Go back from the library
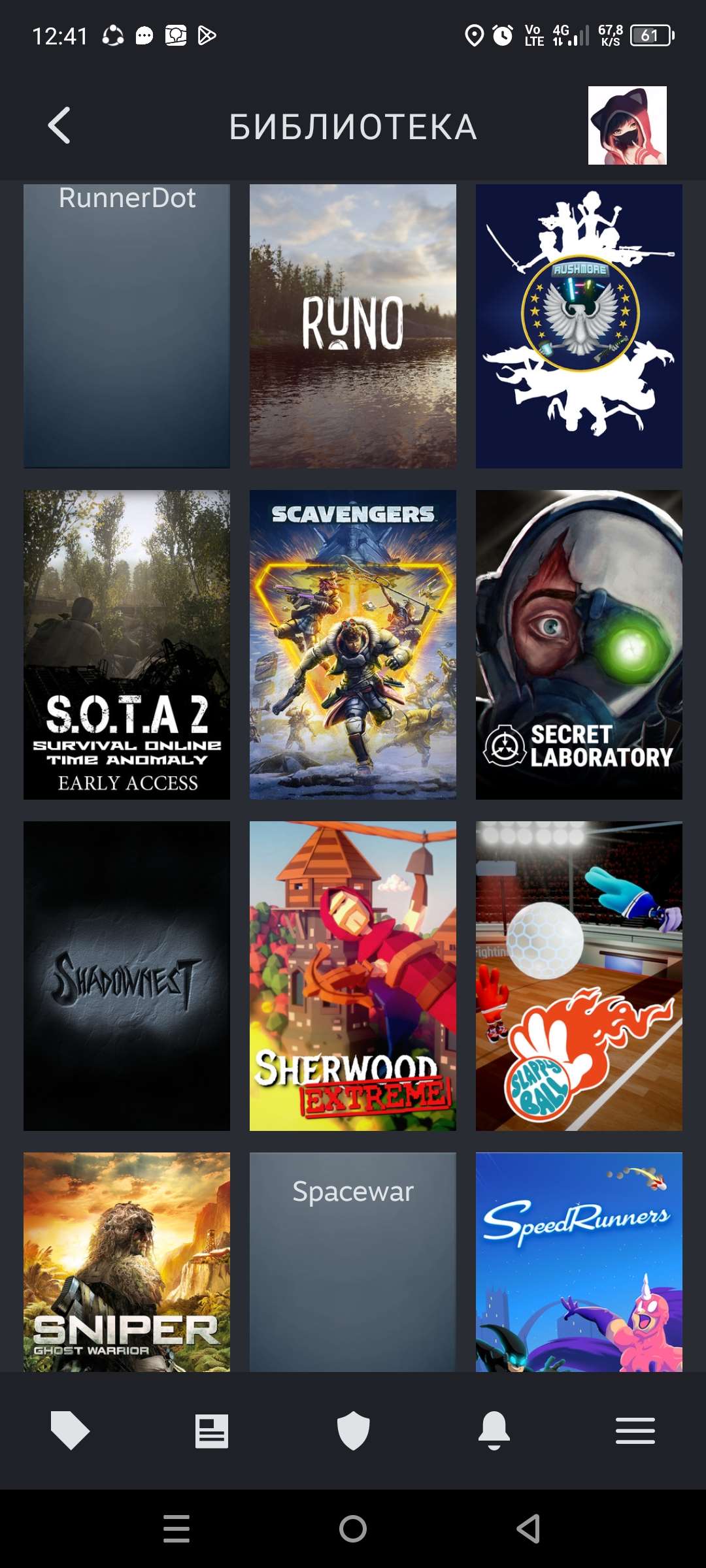706x1568 pixels. (x=59, y=125)
